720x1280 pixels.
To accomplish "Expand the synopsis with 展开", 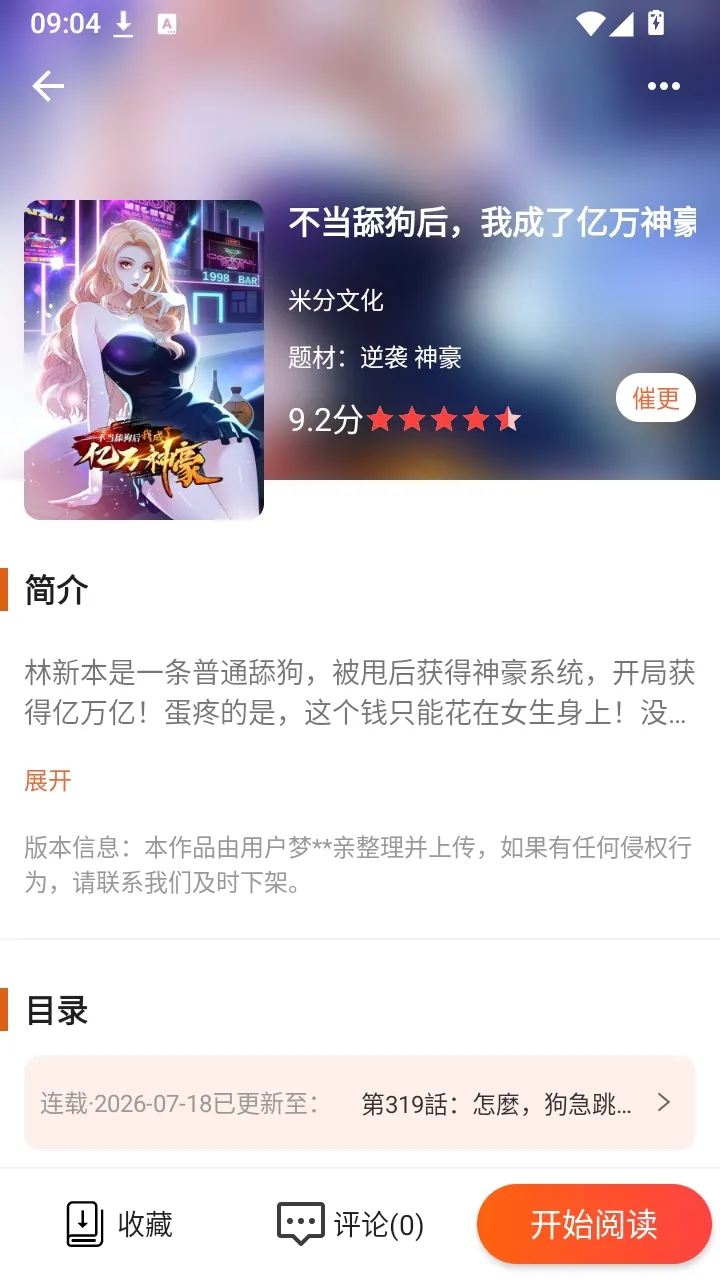I will click(x=48, y=781).
